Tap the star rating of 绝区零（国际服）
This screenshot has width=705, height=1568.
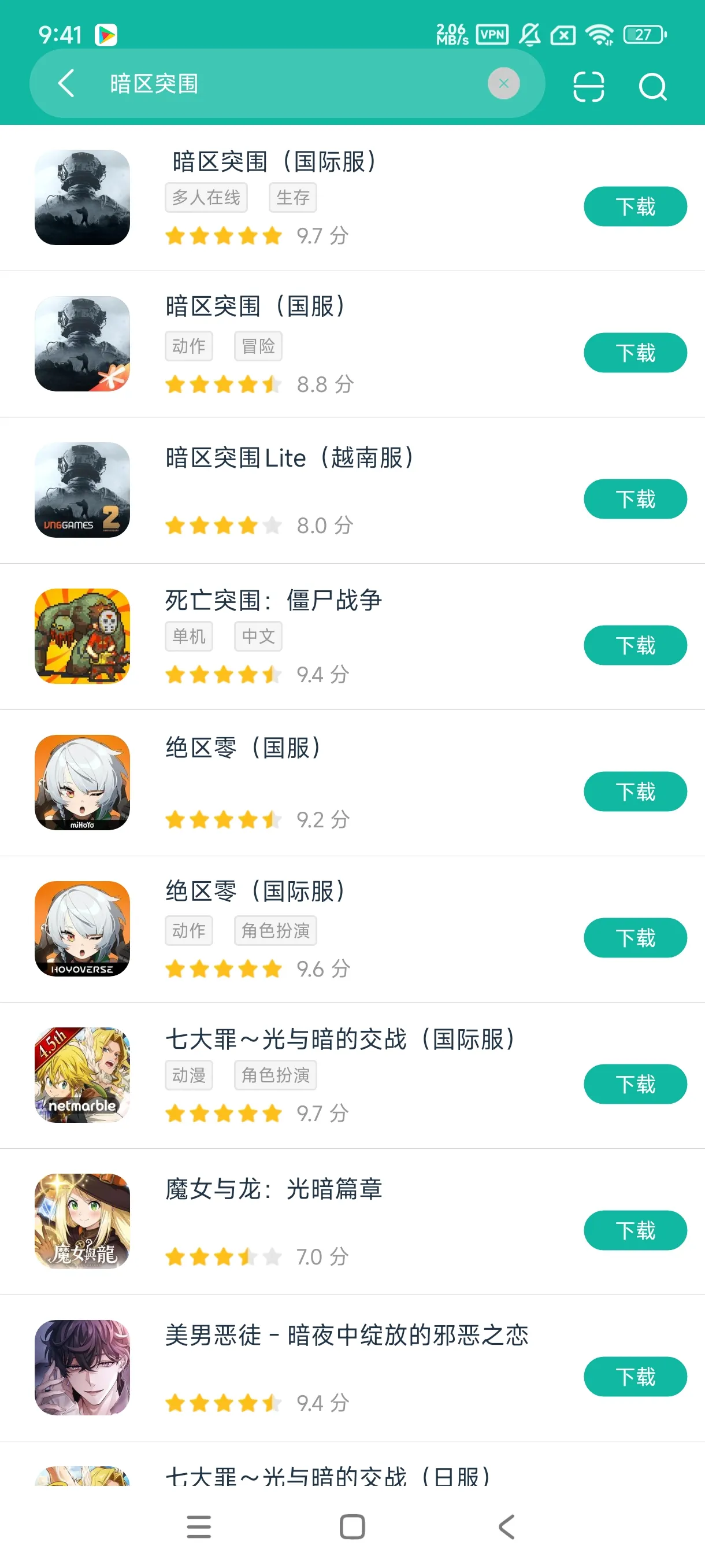pos(224,968)
